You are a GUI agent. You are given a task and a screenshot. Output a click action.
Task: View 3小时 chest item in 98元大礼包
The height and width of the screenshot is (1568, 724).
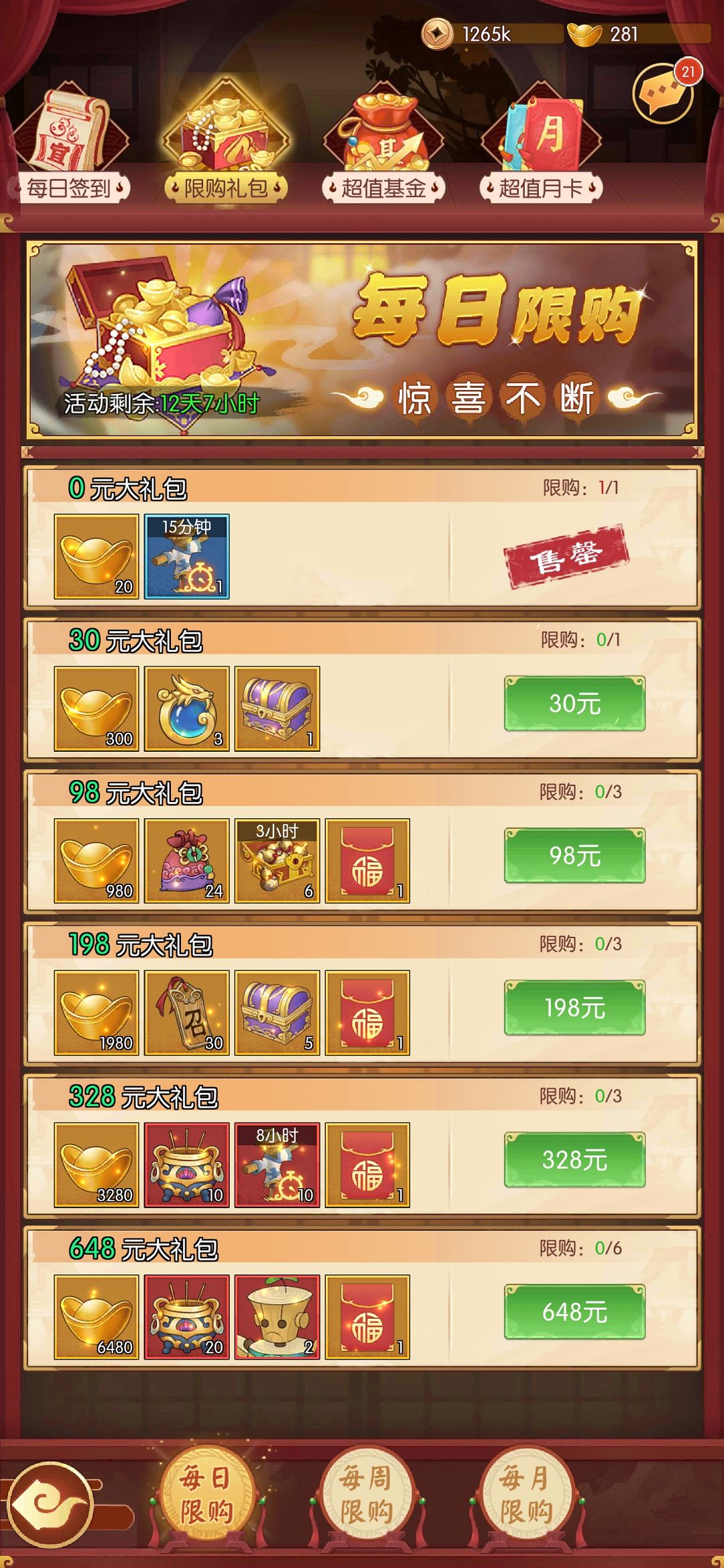click(277, 860)
